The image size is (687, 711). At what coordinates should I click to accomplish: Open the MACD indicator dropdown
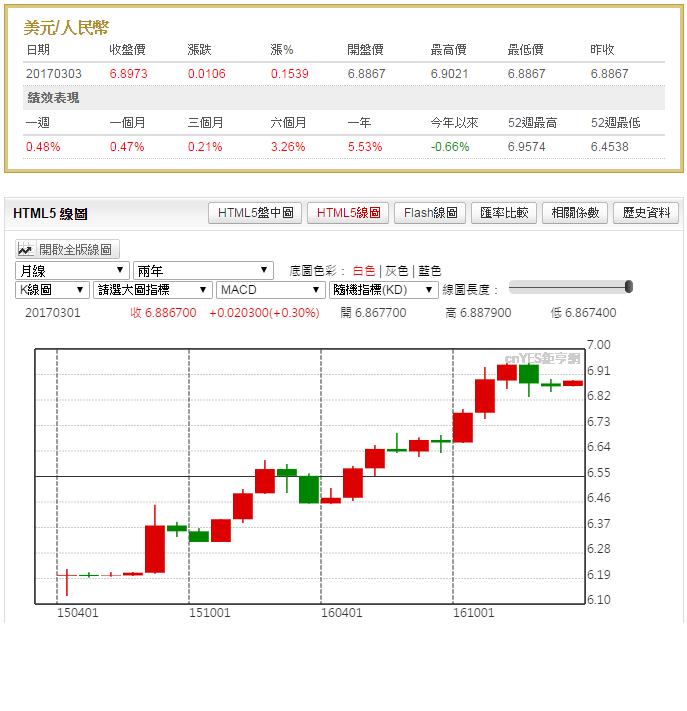click(x=270, y=290)
